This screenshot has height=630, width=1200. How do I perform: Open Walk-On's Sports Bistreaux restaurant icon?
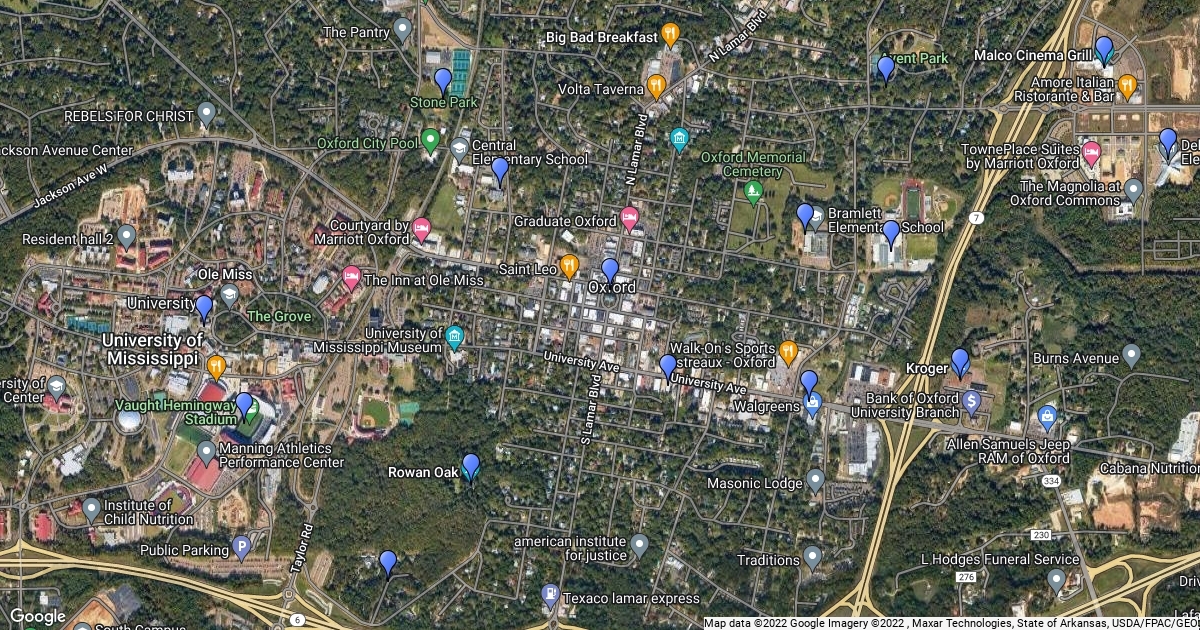click(788, 351)
